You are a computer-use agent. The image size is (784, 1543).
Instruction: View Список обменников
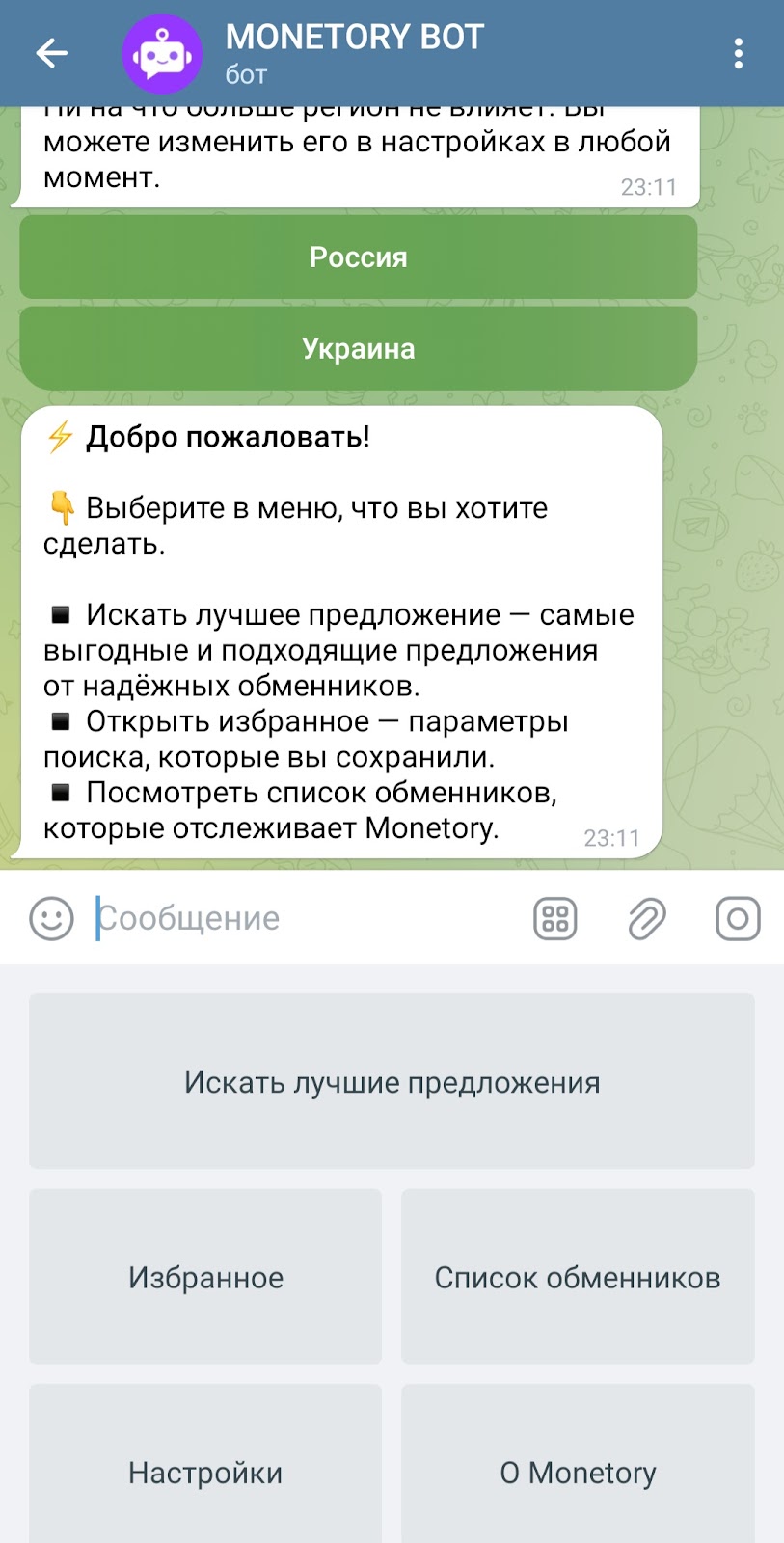pos(578,1278)
